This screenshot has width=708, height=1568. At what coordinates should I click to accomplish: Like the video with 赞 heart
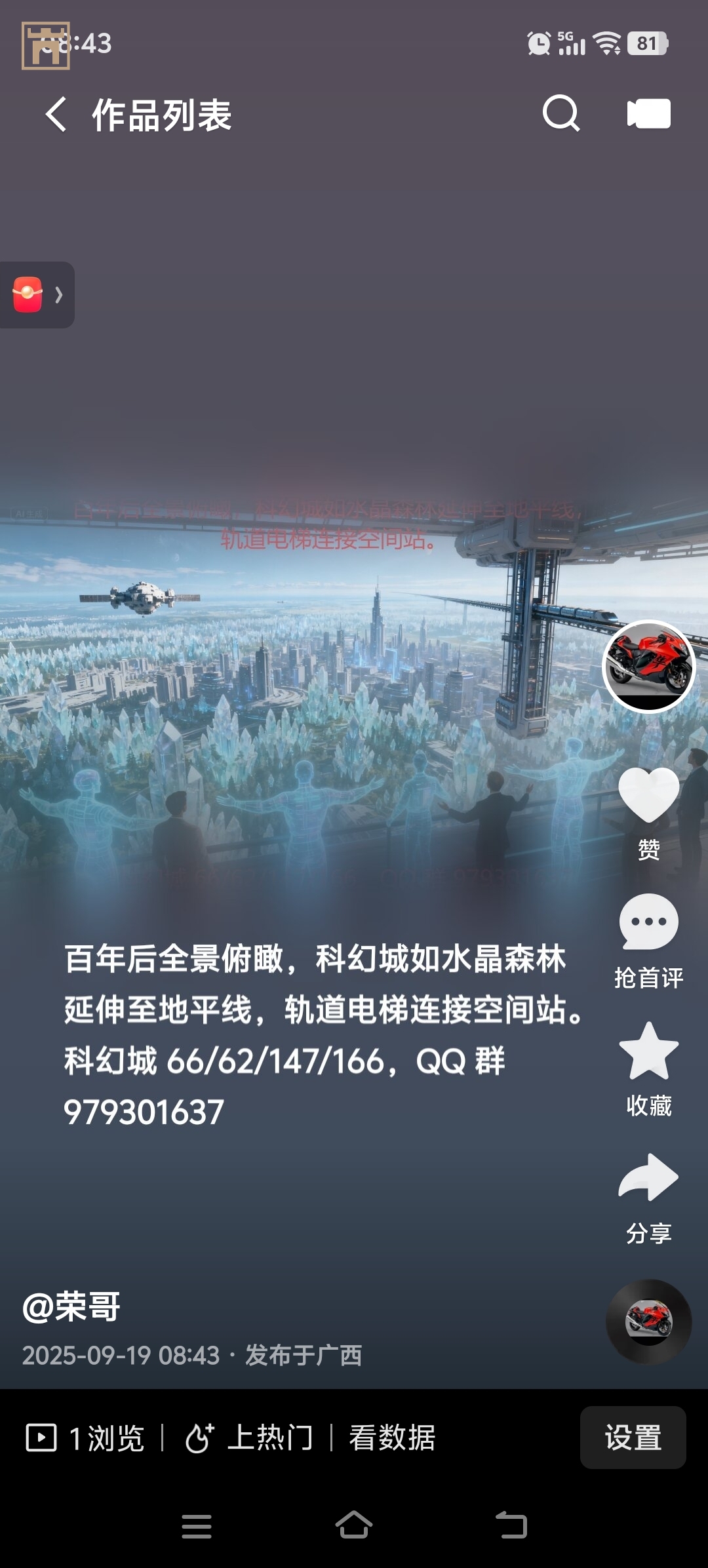coord(648,795)
